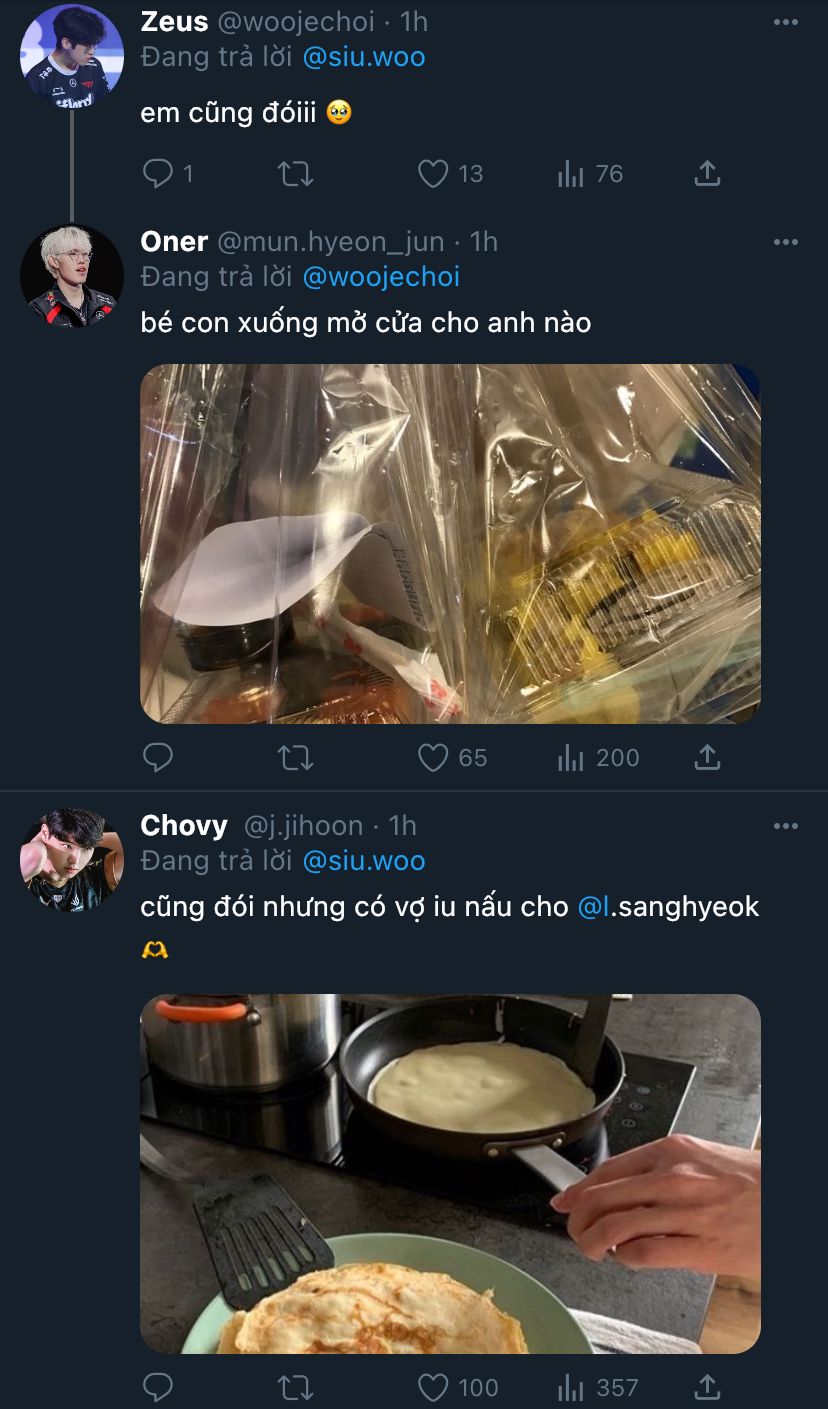Screen dimensions: 828x1409
Task: Open overflow menu on Chovy's tweet
Action: (x=786, y=826)
